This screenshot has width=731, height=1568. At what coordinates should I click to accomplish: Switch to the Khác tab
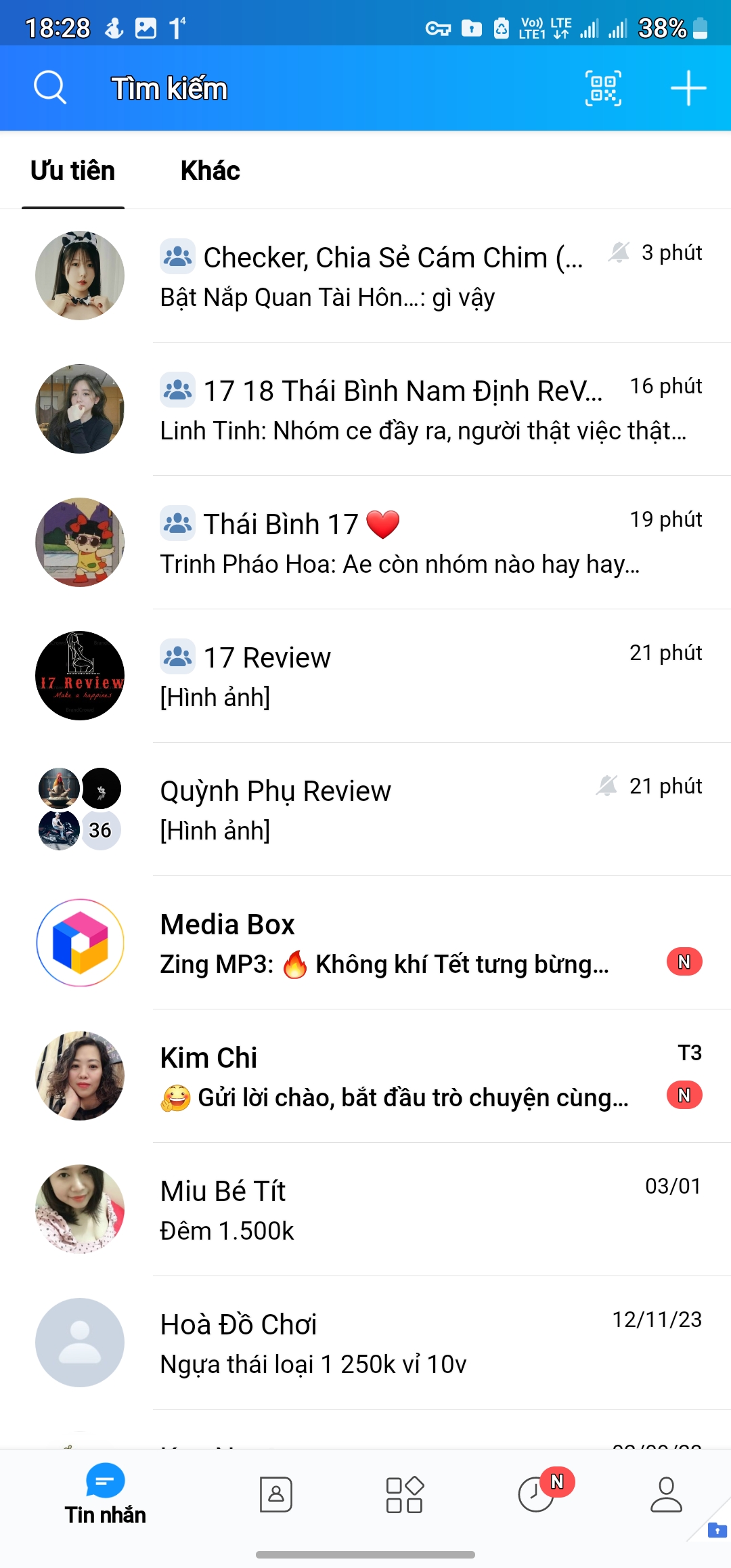click(x=210, y=171)
